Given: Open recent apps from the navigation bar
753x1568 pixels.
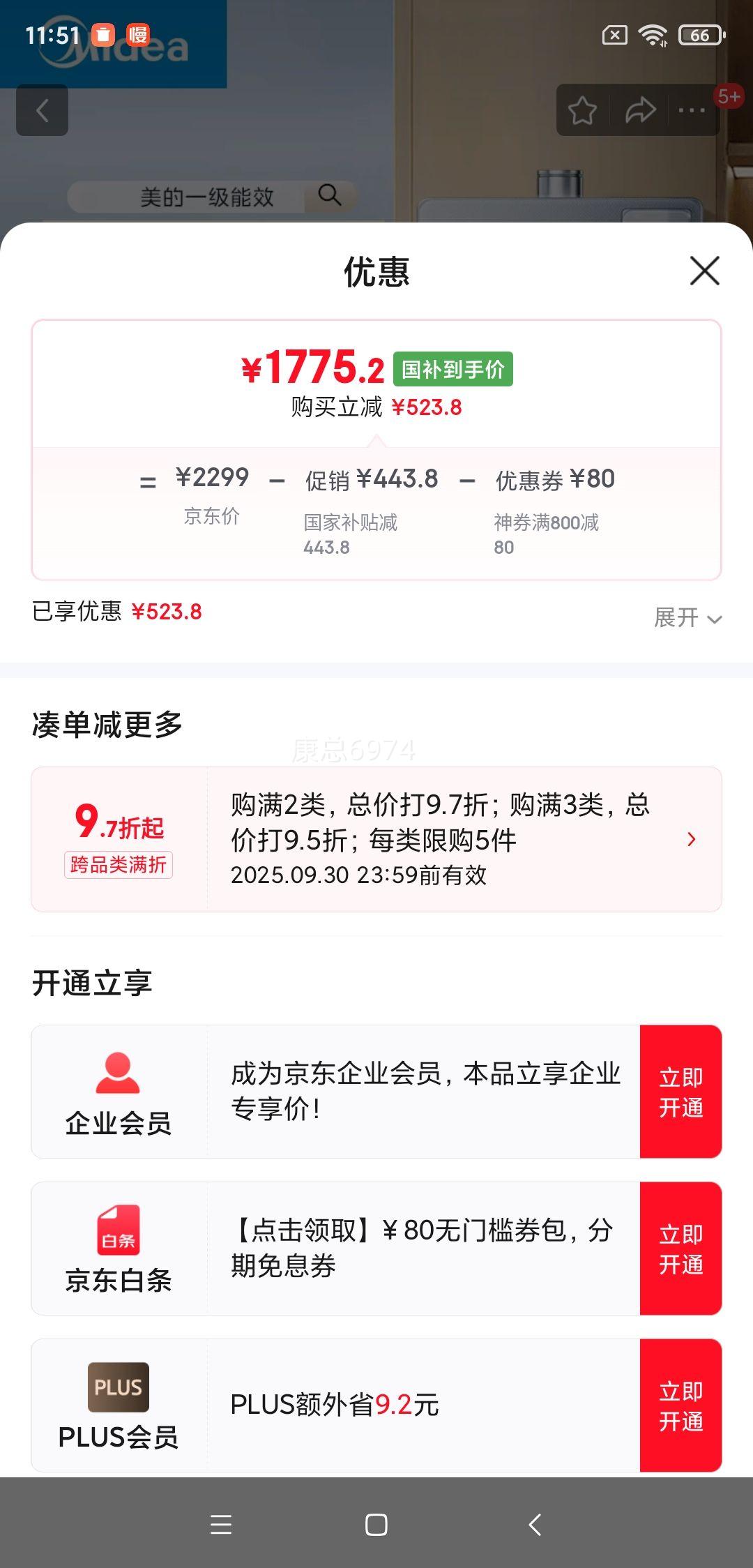Looking at the screenshot, I should pos(220,1525).
